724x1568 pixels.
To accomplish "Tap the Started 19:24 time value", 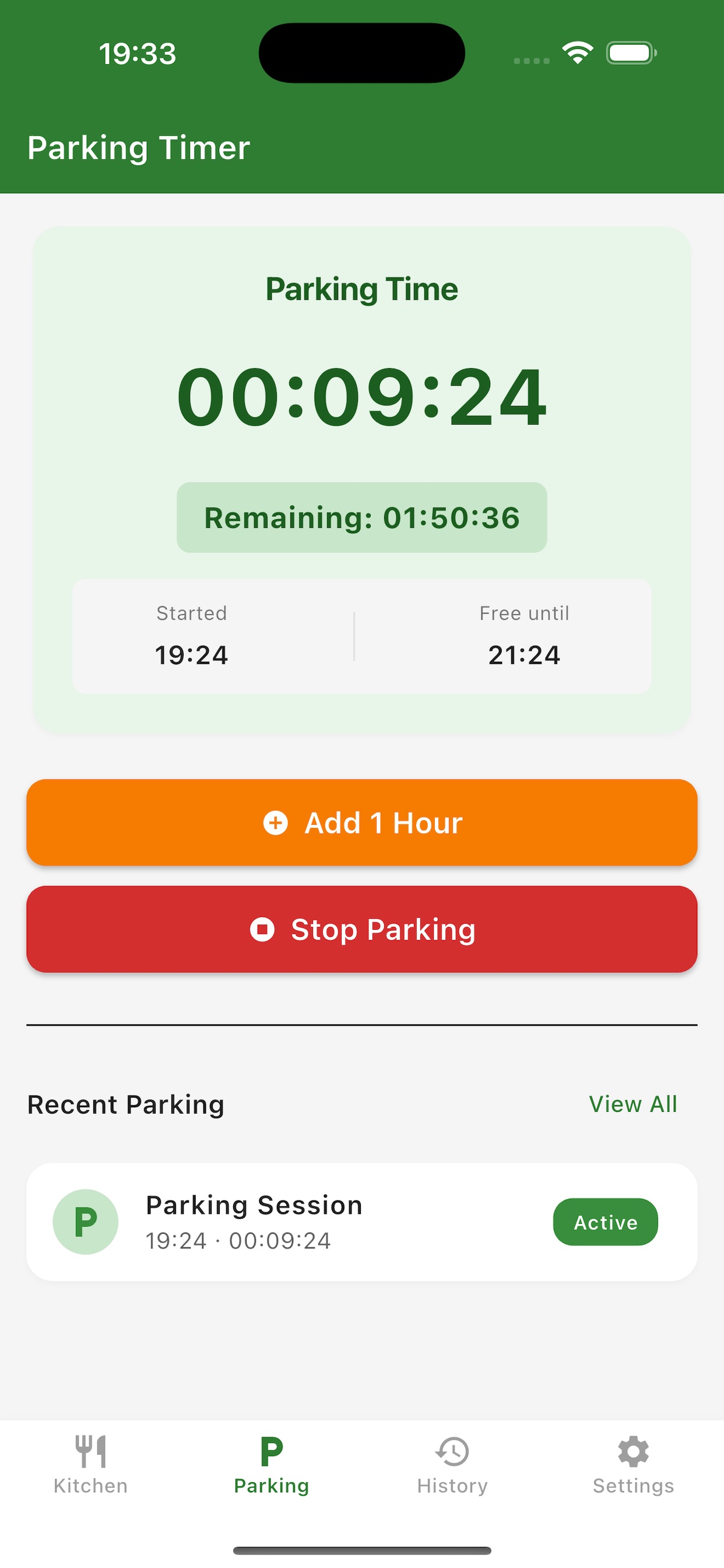I will [x=192, y=654].
